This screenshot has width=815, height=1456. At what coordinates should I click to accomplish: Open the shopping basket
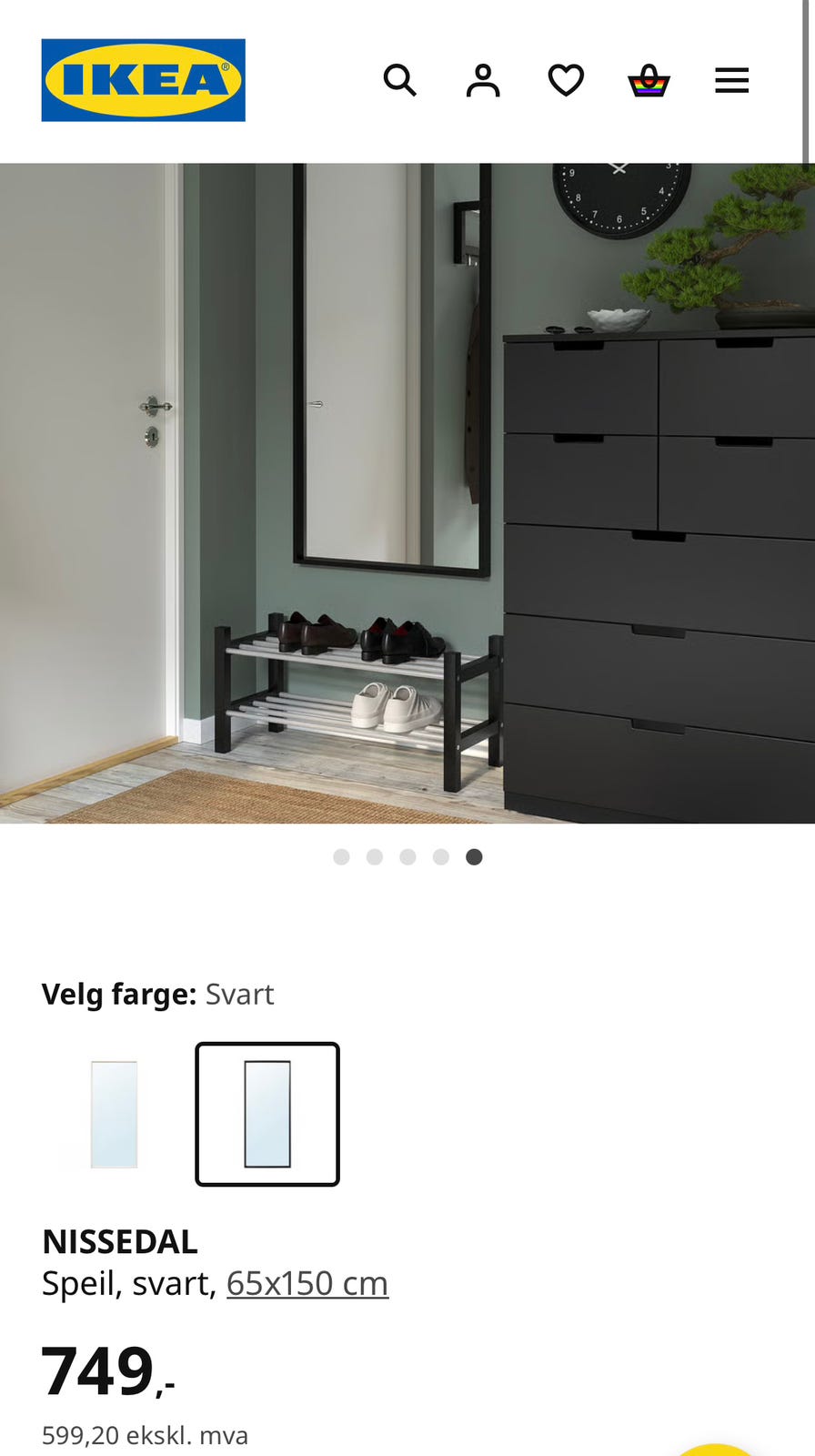(648, 80)
